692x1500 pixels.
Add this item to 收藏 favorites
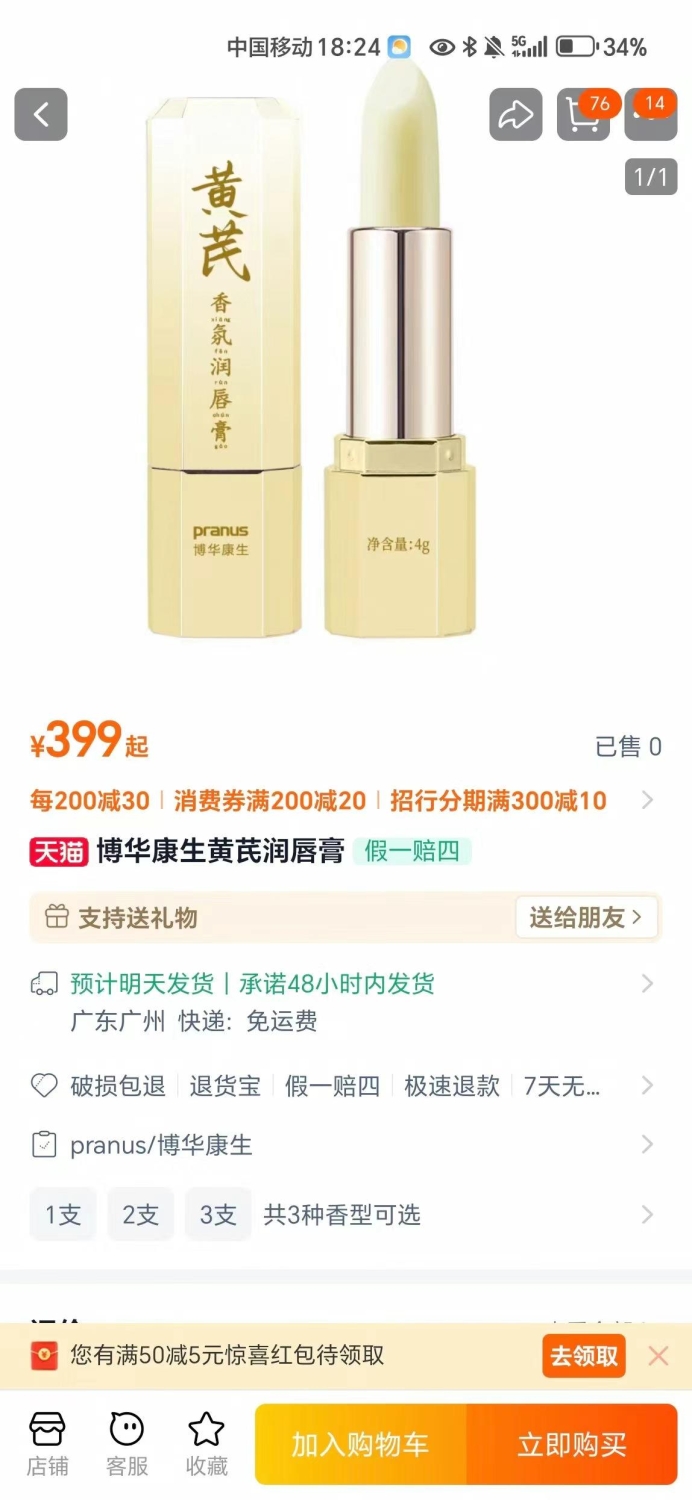pos(207,1444)
